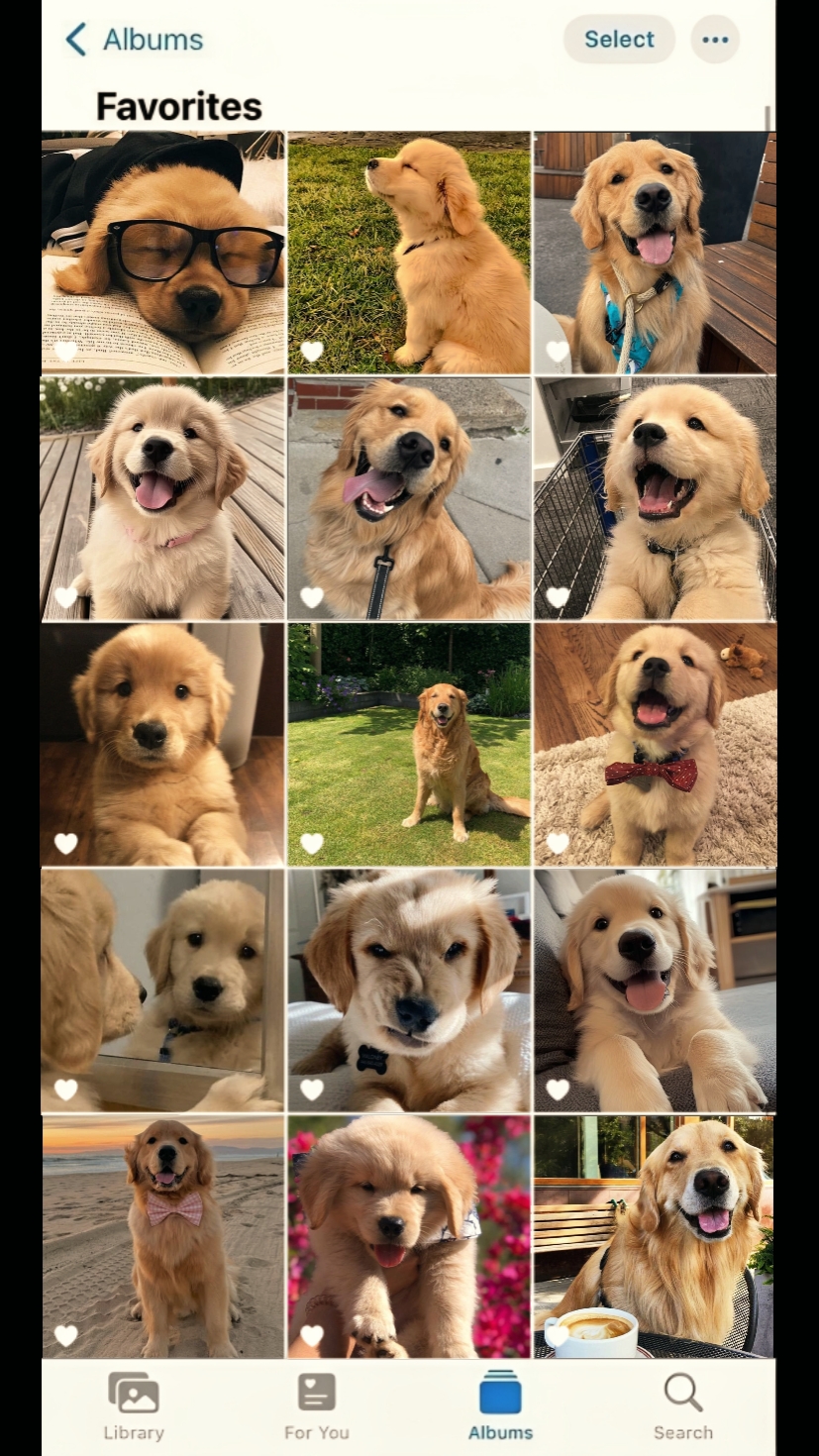This screenshot has height=1456, width=819.
Task: Open photo of puppy with red bow tie
Action: point(655,744)
